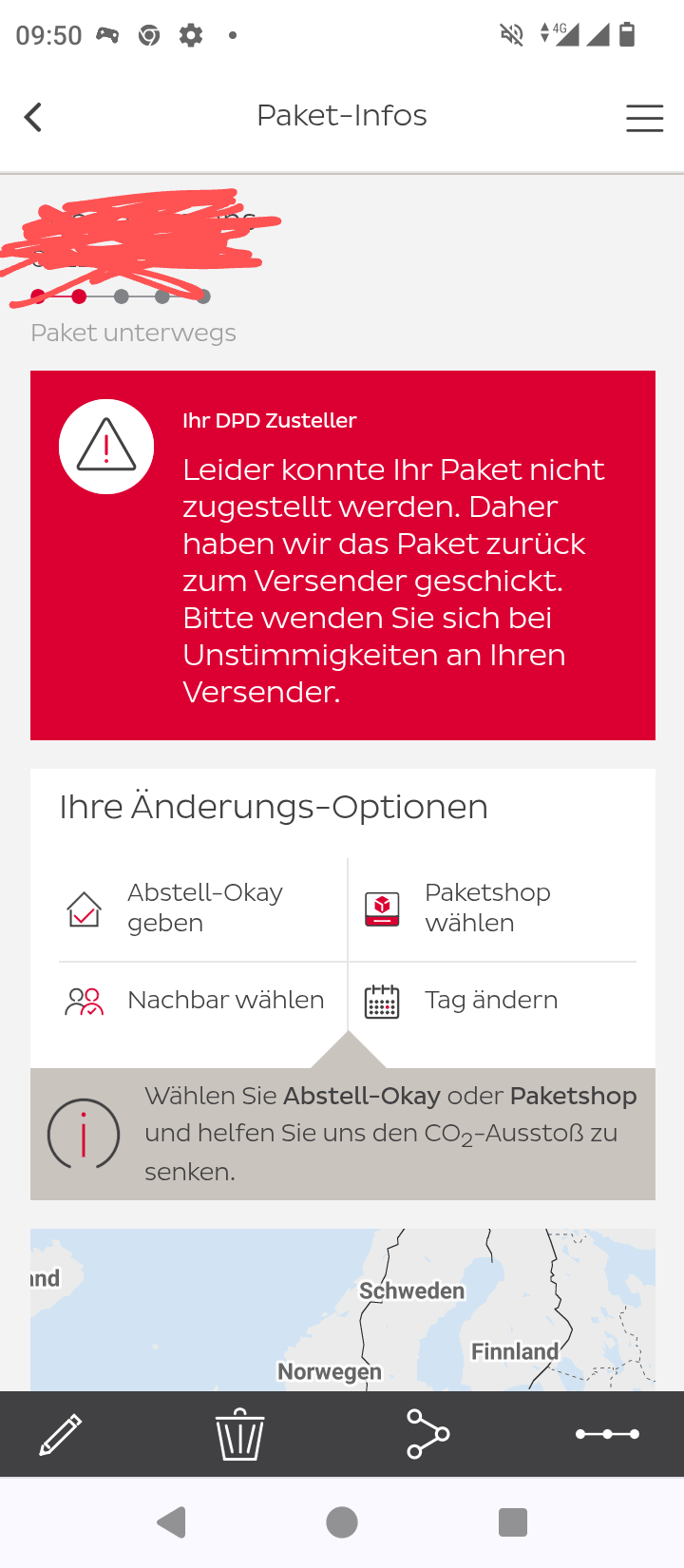
Task: Open the share icon
Action: tap(427, 1434)
